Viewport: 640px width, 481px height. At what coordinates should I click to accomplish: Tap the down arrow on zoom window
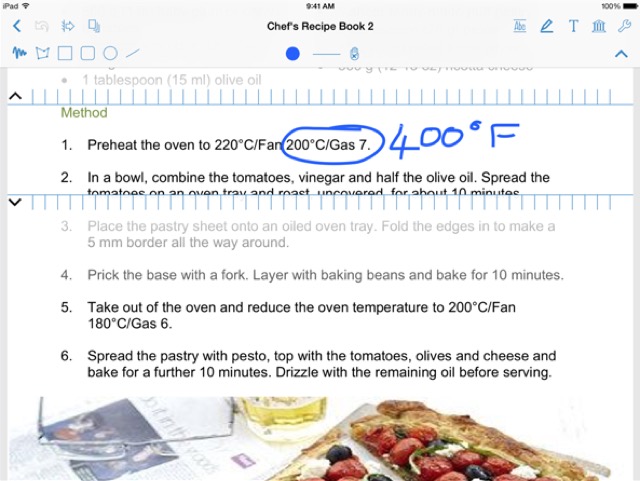tap(14, 202)
